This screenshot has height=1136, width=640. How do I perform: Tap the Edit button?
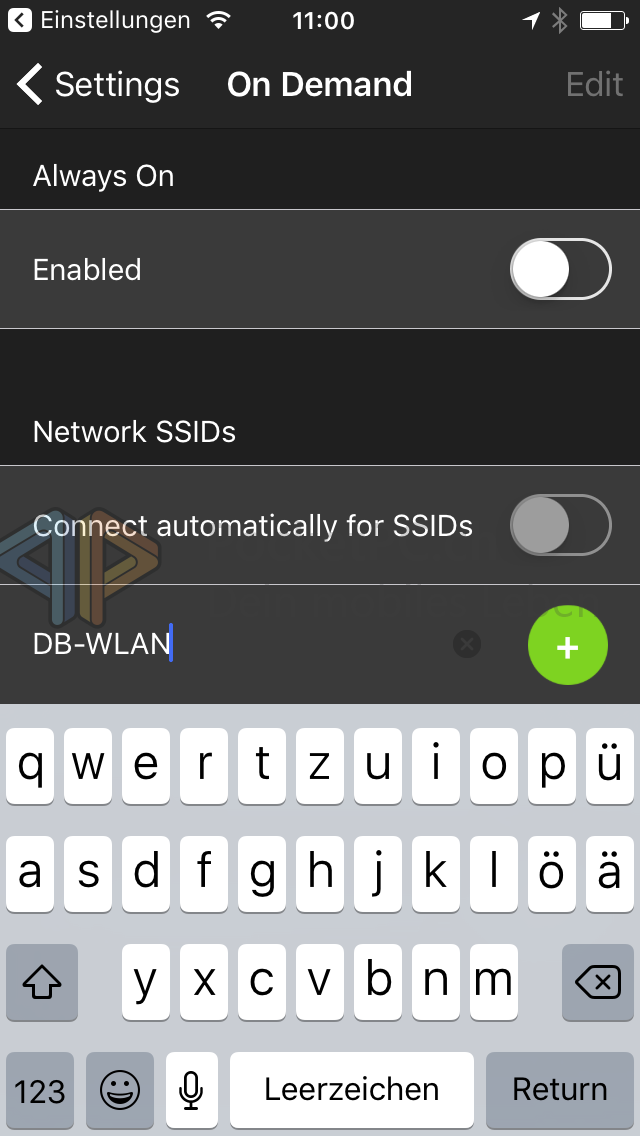594,85
